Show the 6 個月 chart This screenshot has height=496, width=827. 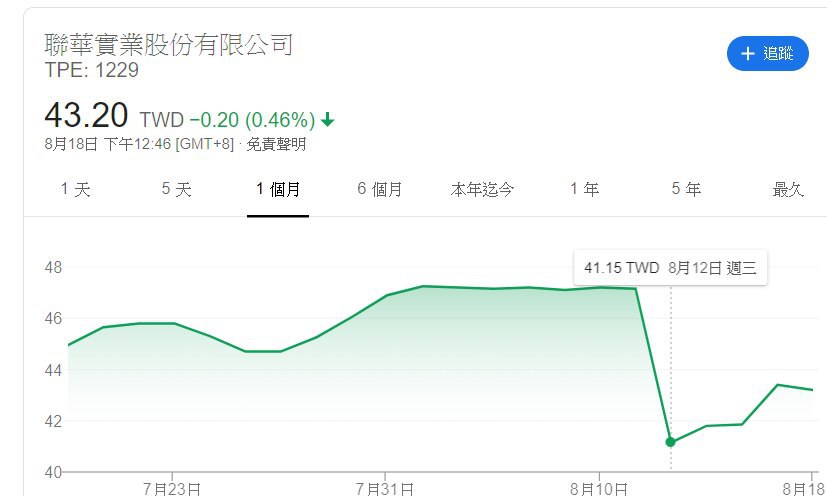tap(380, 189)
